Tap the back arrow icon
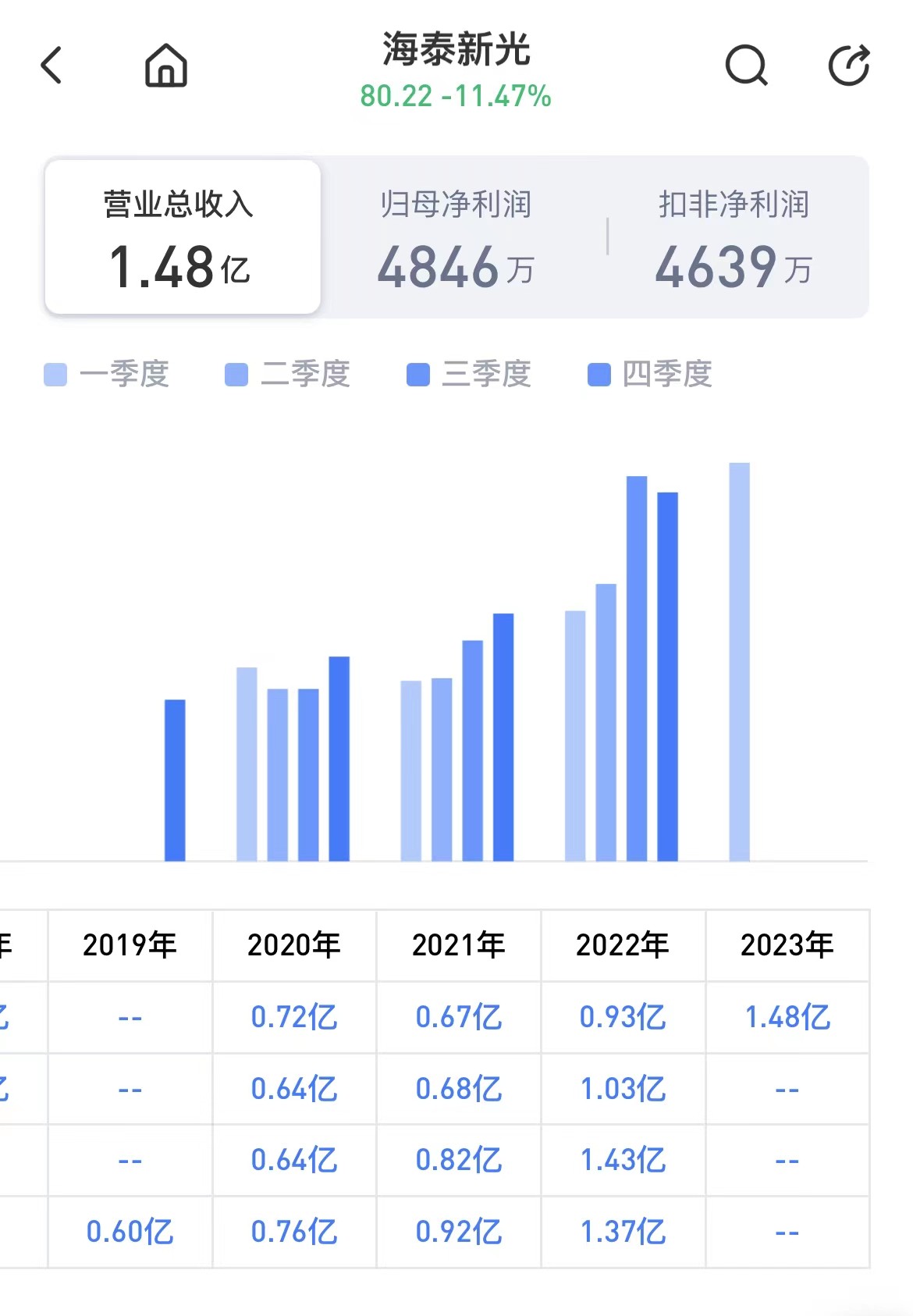The width and height of the screenshot is (913, 1316). pyautogui.click(x=52, y=66)
